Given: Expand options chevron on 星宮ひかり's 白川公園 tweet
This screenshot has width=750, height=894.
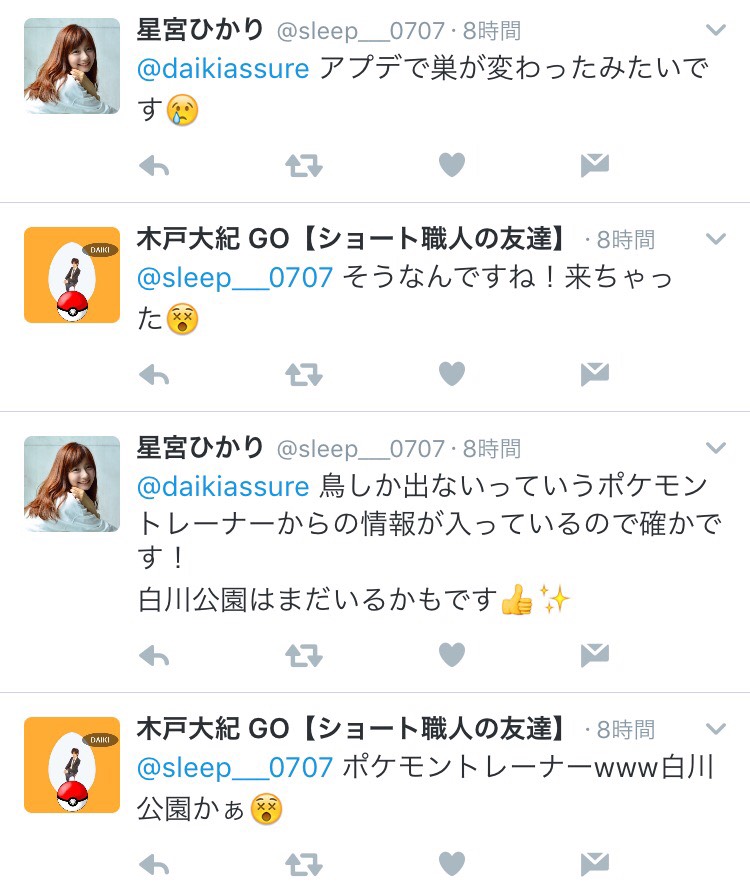Looking at the screenshot, I should coord(716,447).
